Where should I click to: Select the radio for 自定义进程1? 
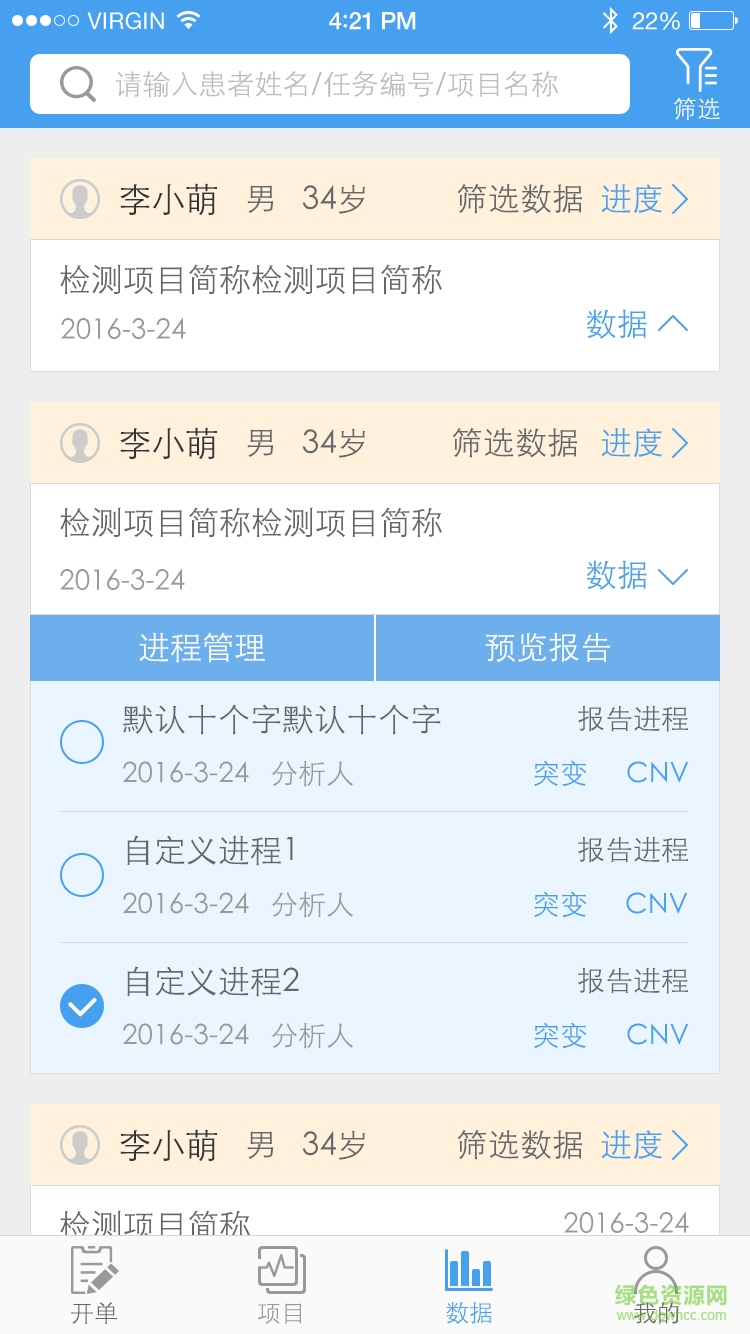tap(82, 875)
